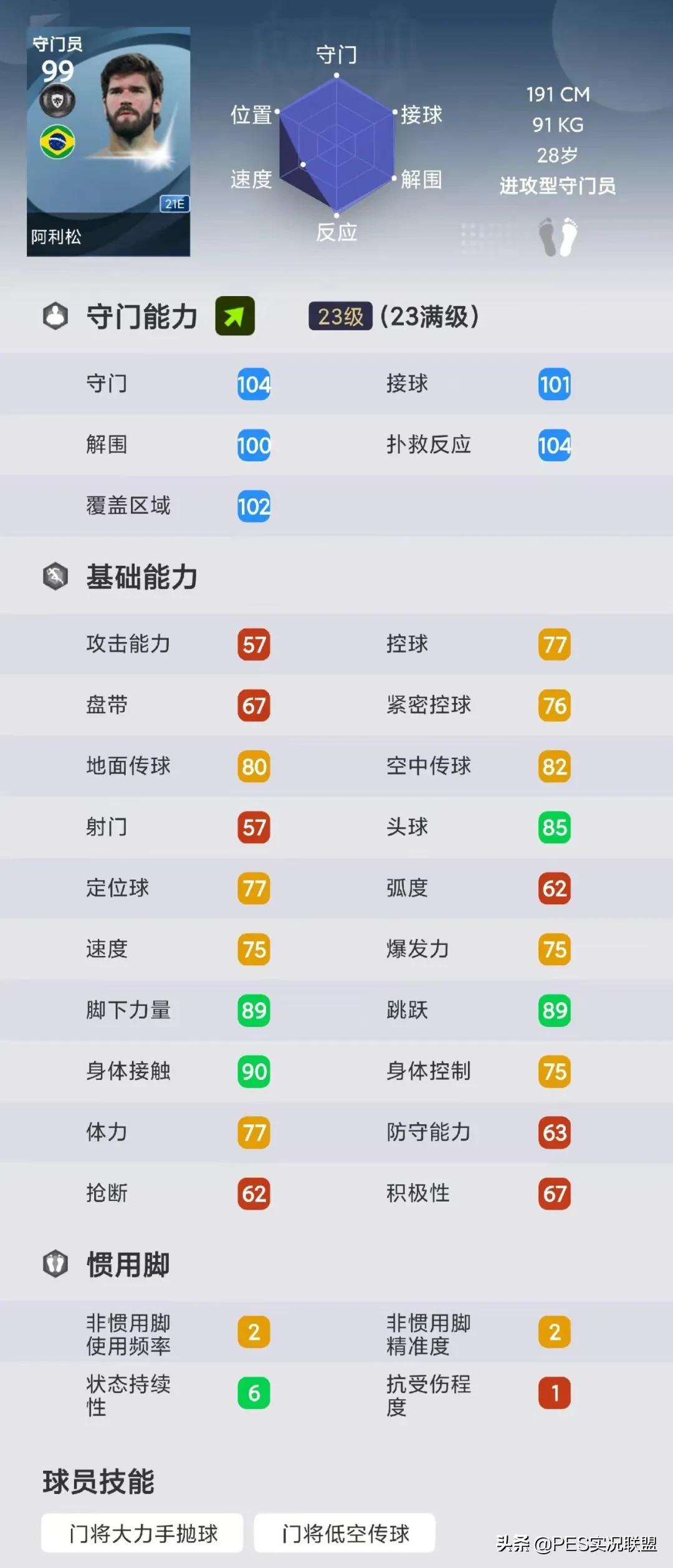Image resolution: width=673 pixels, height=1568 pixels.
Task: Toggle the 扑救反应 104 stat badge
Action: (553, 445)
